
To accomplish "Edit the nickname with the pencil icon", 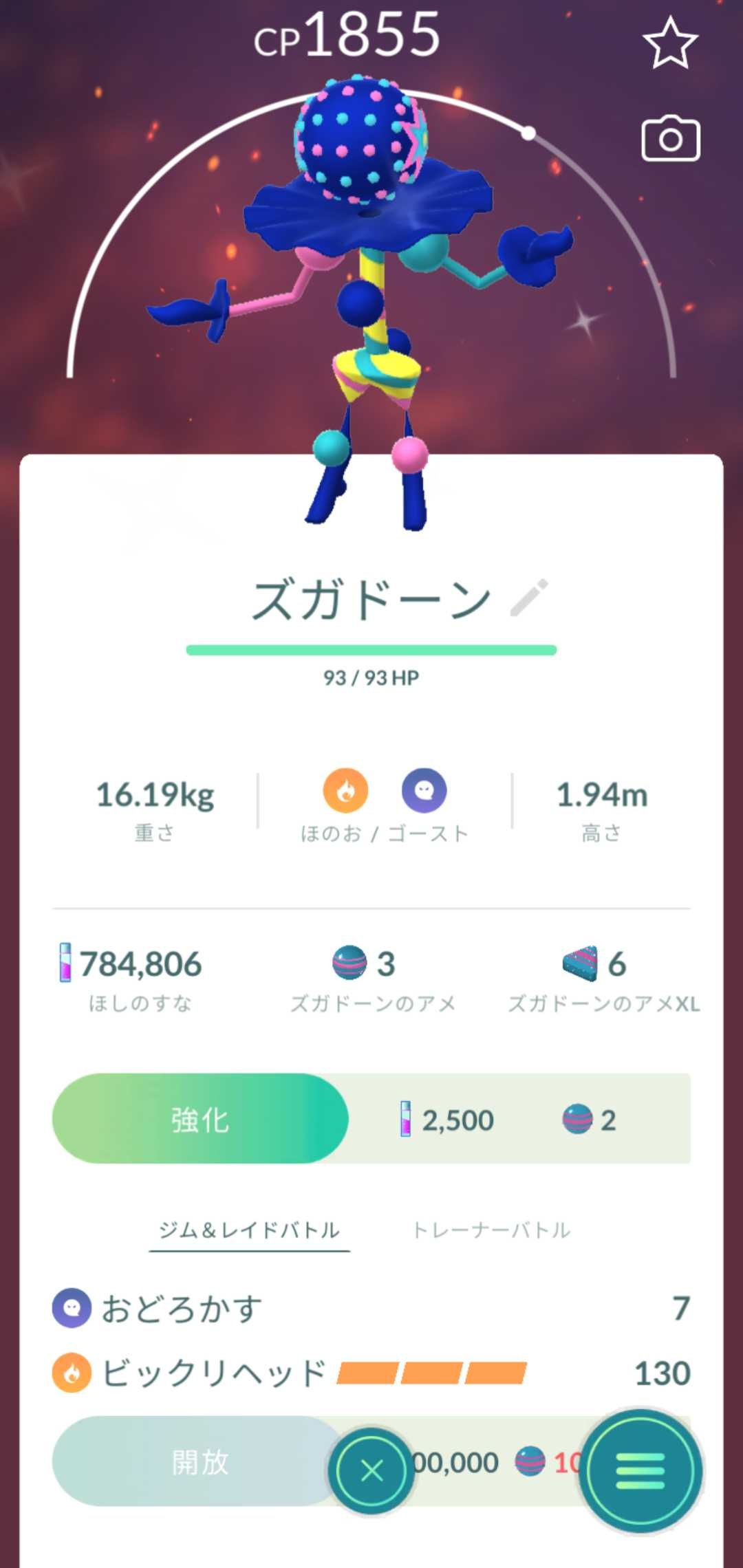I will (529, 598).
